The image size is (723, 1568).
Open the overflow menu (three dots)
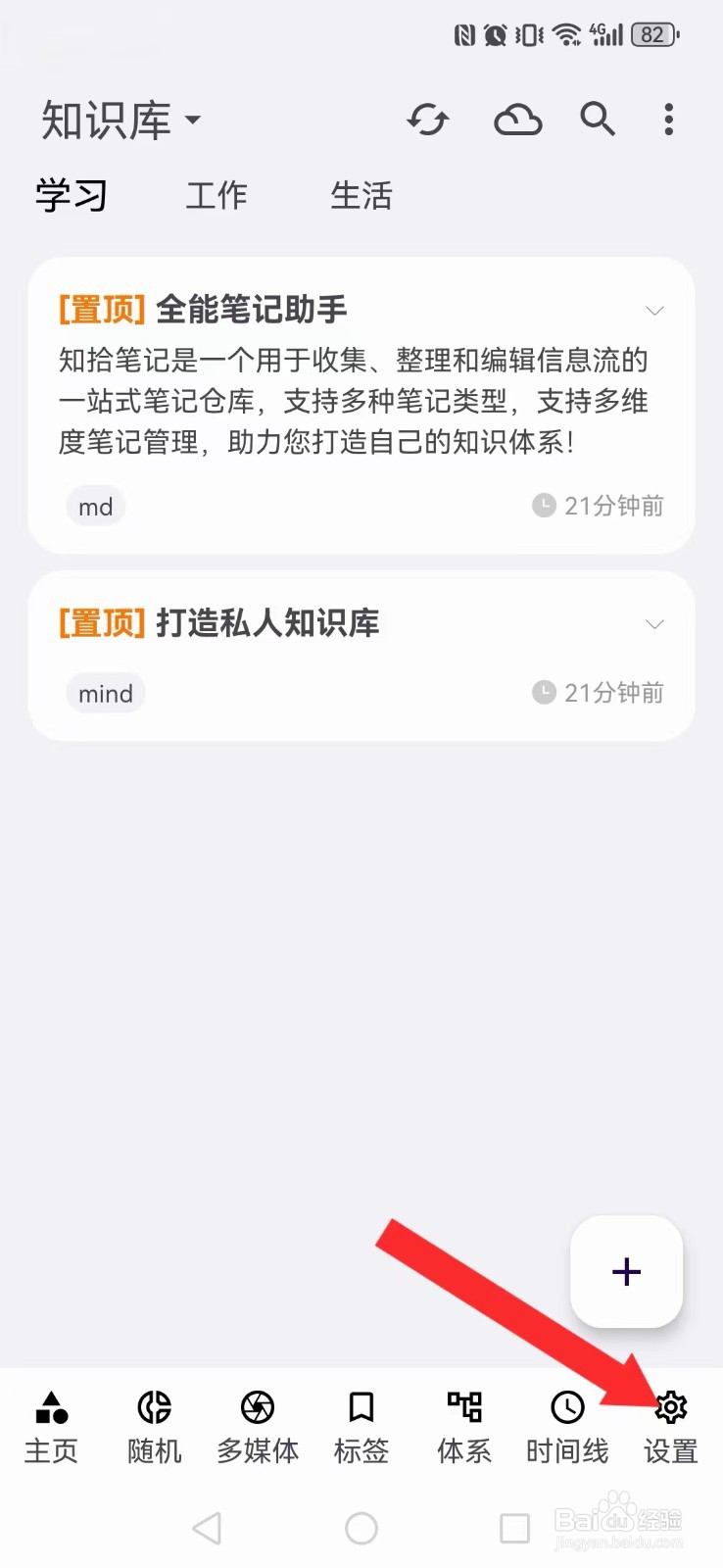pos(668,120)
